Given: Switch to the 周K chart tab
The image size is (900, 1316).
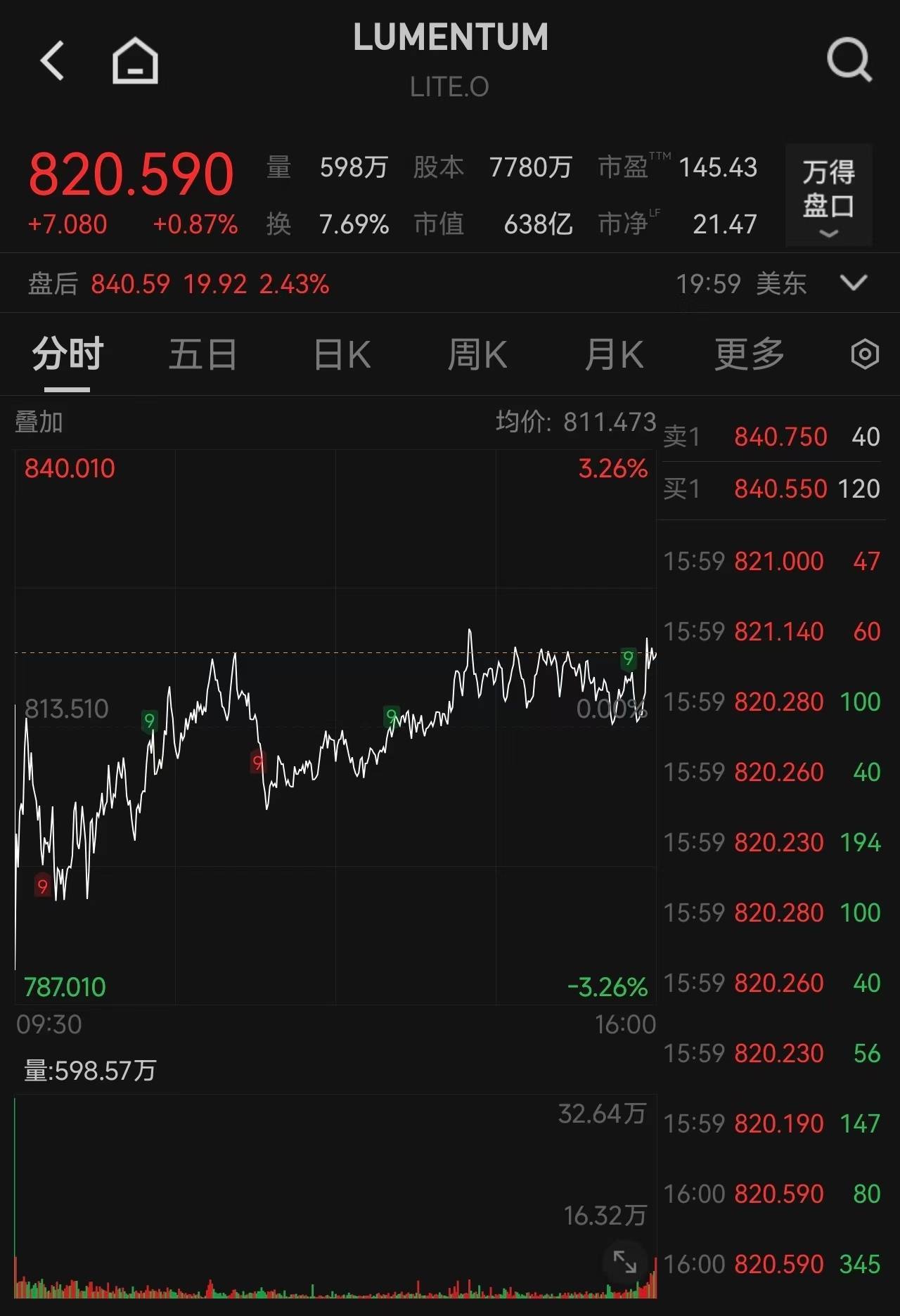Looking at the screenshot, I should click(x=477, y=354).
